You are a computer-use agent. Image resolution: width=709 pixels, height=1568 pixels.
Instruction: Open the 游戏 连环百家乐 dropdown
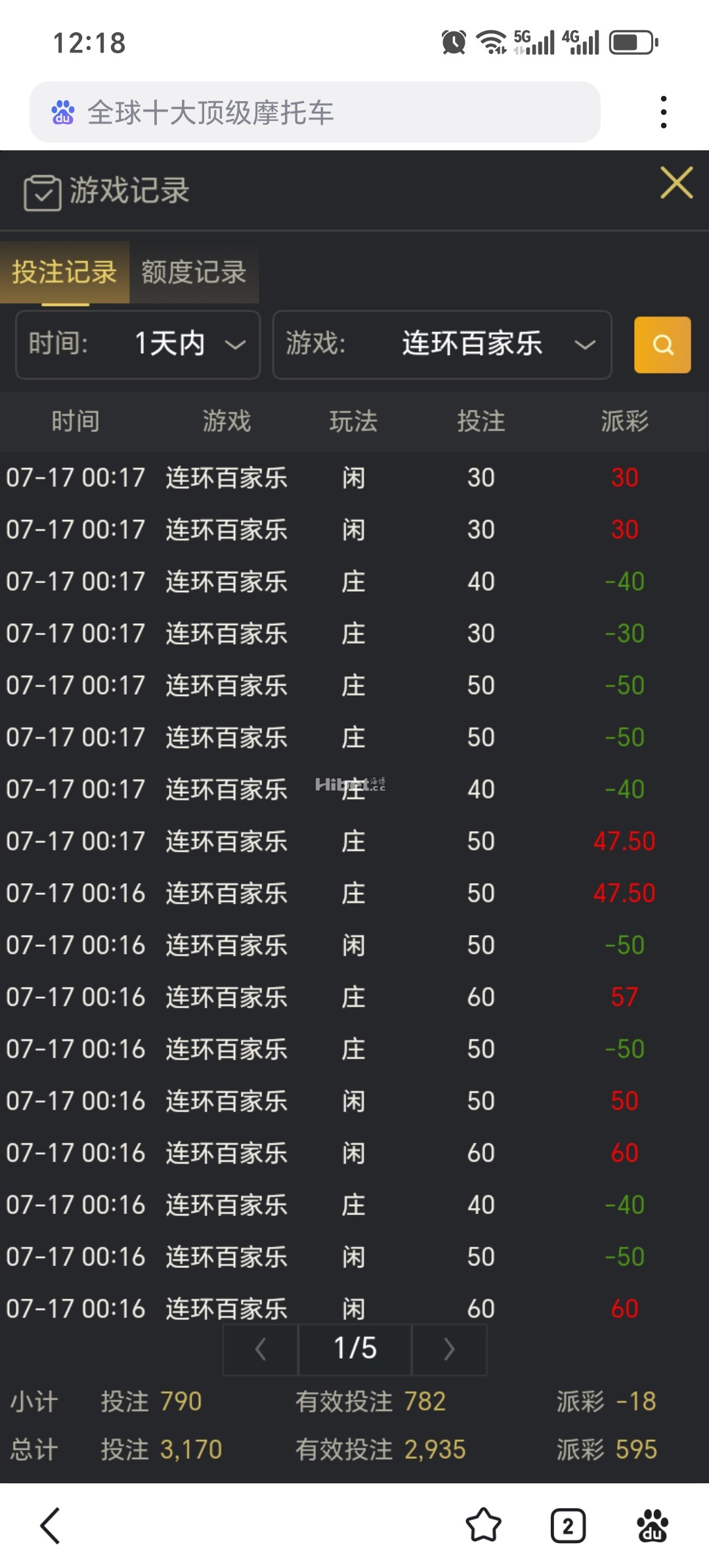click(x=442, y=344)
